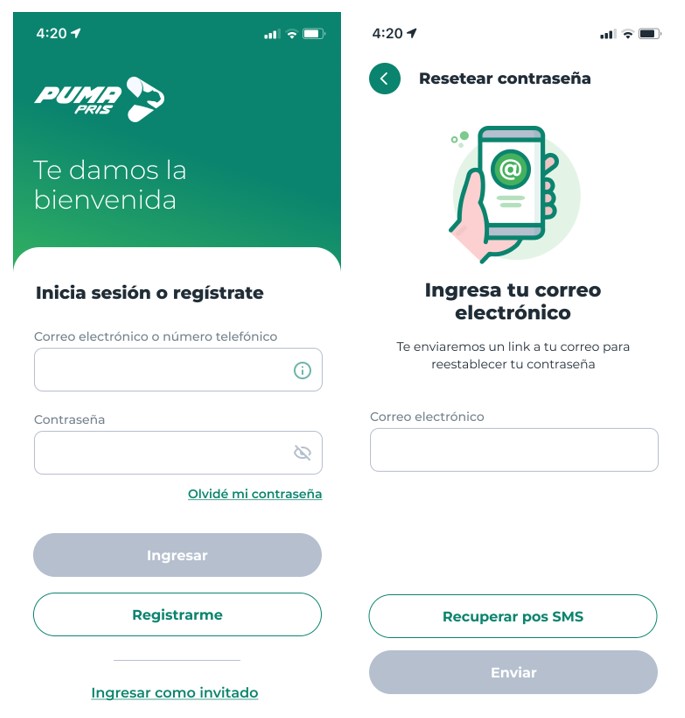Tap the Ingresar button

pos(177,555)
